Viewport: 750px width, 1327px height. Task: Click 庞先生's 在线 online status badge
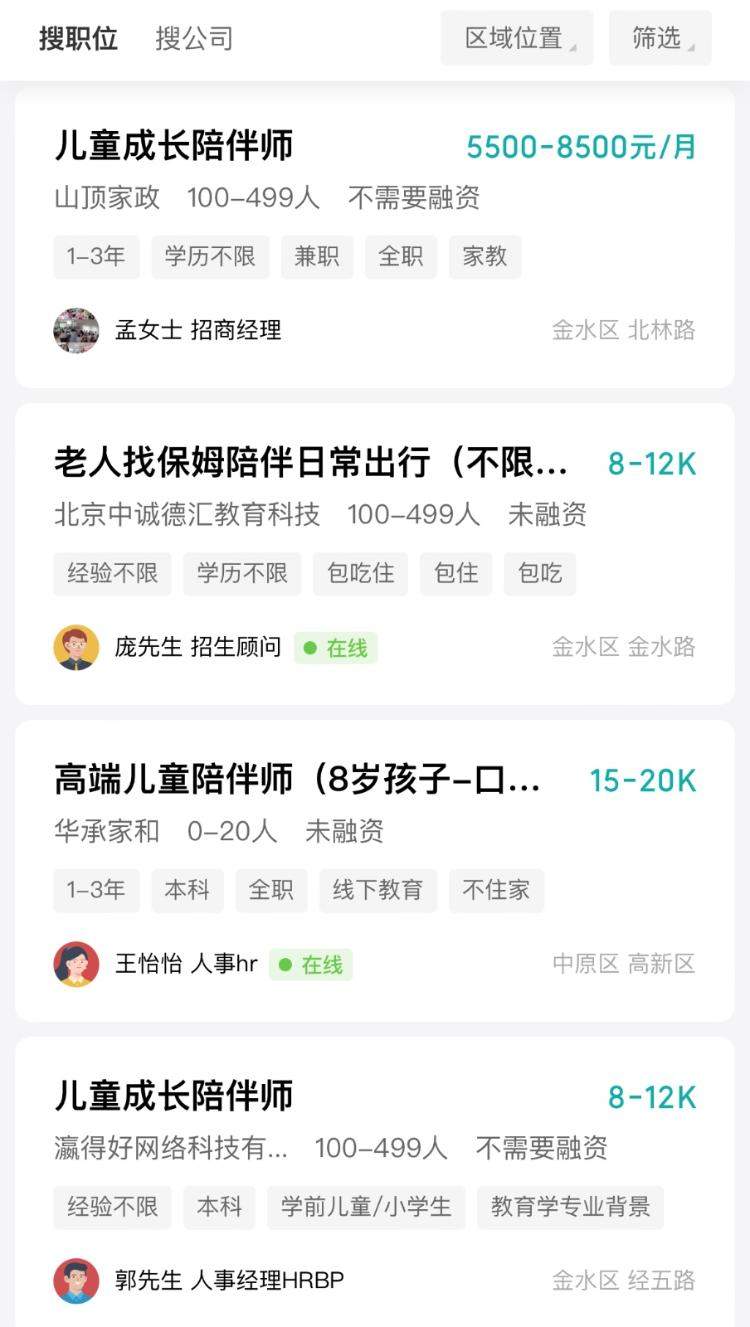tap(336, 647)
